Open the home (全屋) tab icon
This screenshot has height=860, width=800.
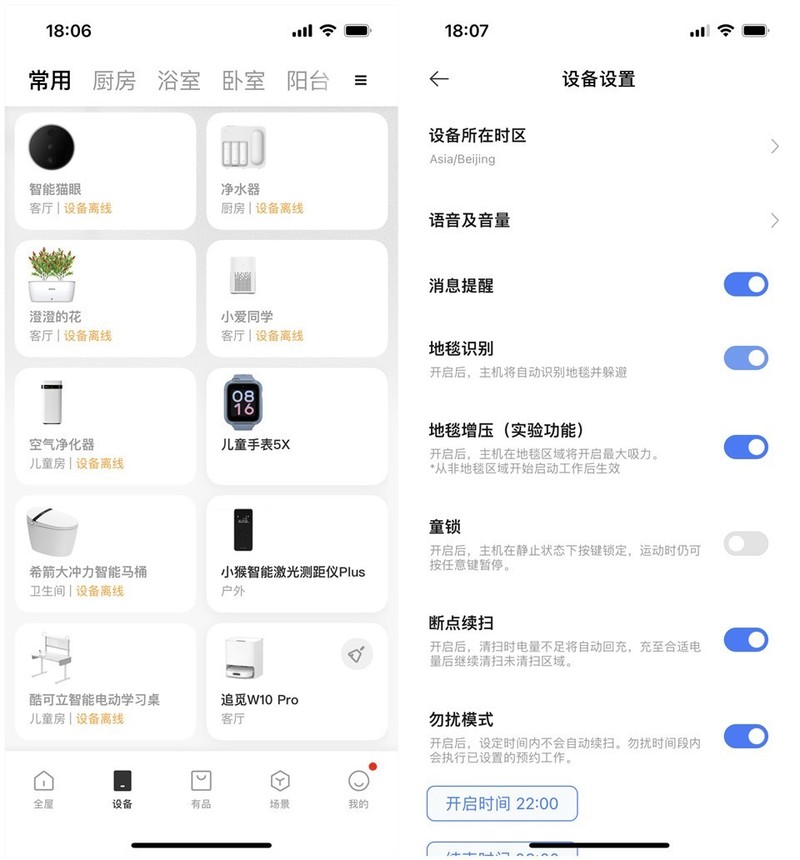coord(44,788)
